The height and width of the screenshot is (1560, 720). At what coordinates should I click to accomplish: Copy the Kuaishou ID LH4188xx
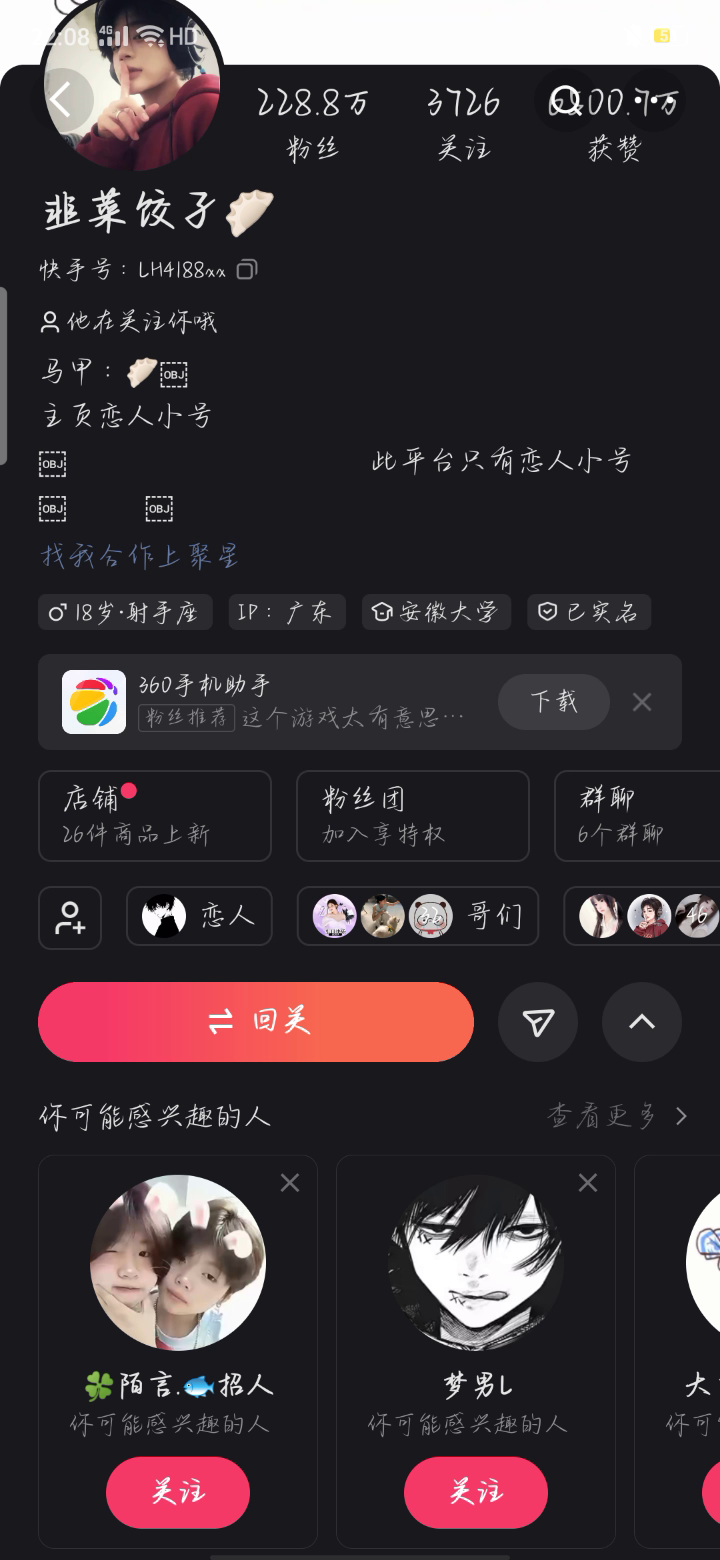click(x=247, y=269)
